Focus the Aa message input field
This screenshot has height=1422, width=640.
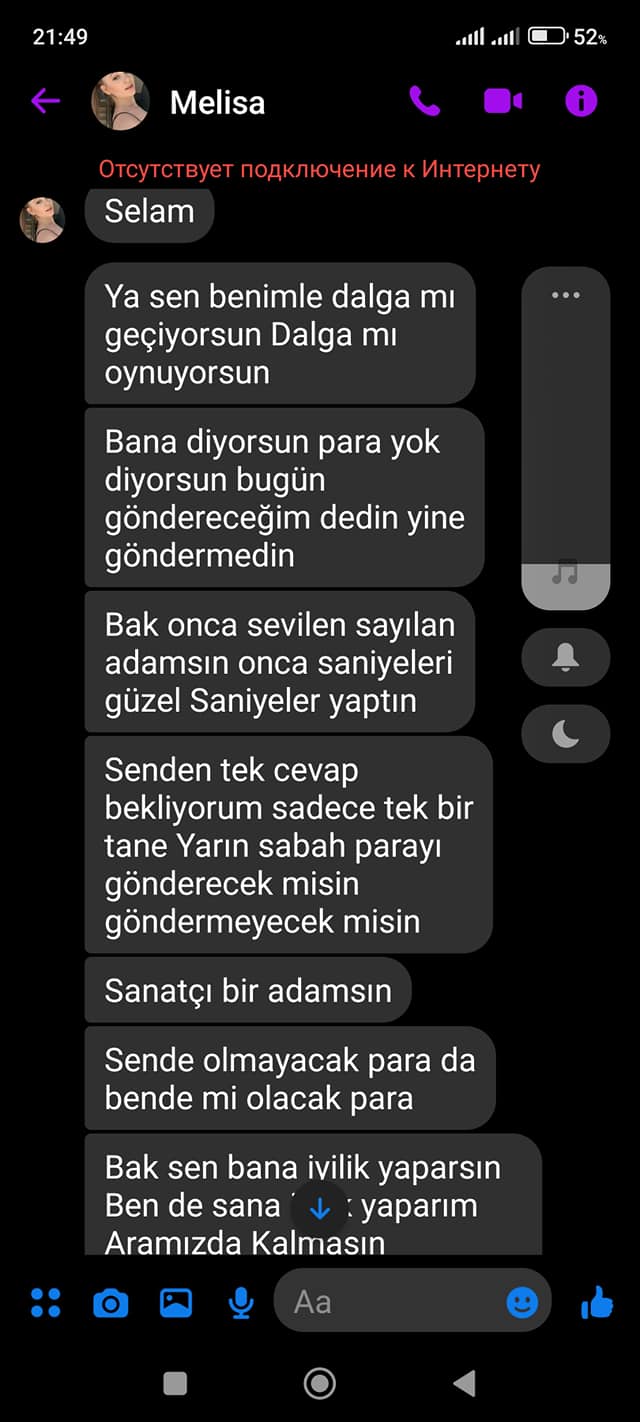390,1301
